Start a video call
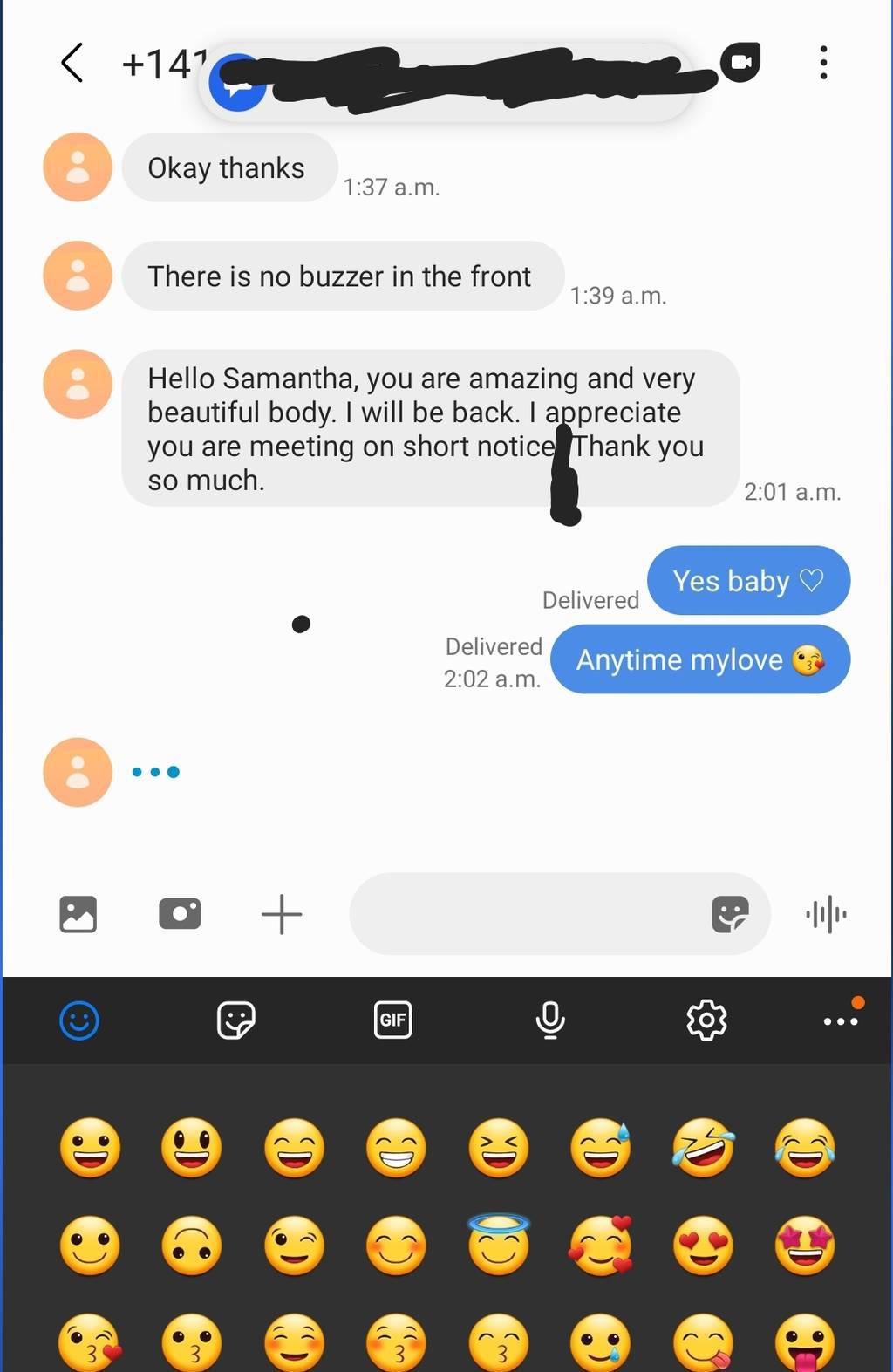893x1372 pixels. pyautogui.click(x=740, y=63)
